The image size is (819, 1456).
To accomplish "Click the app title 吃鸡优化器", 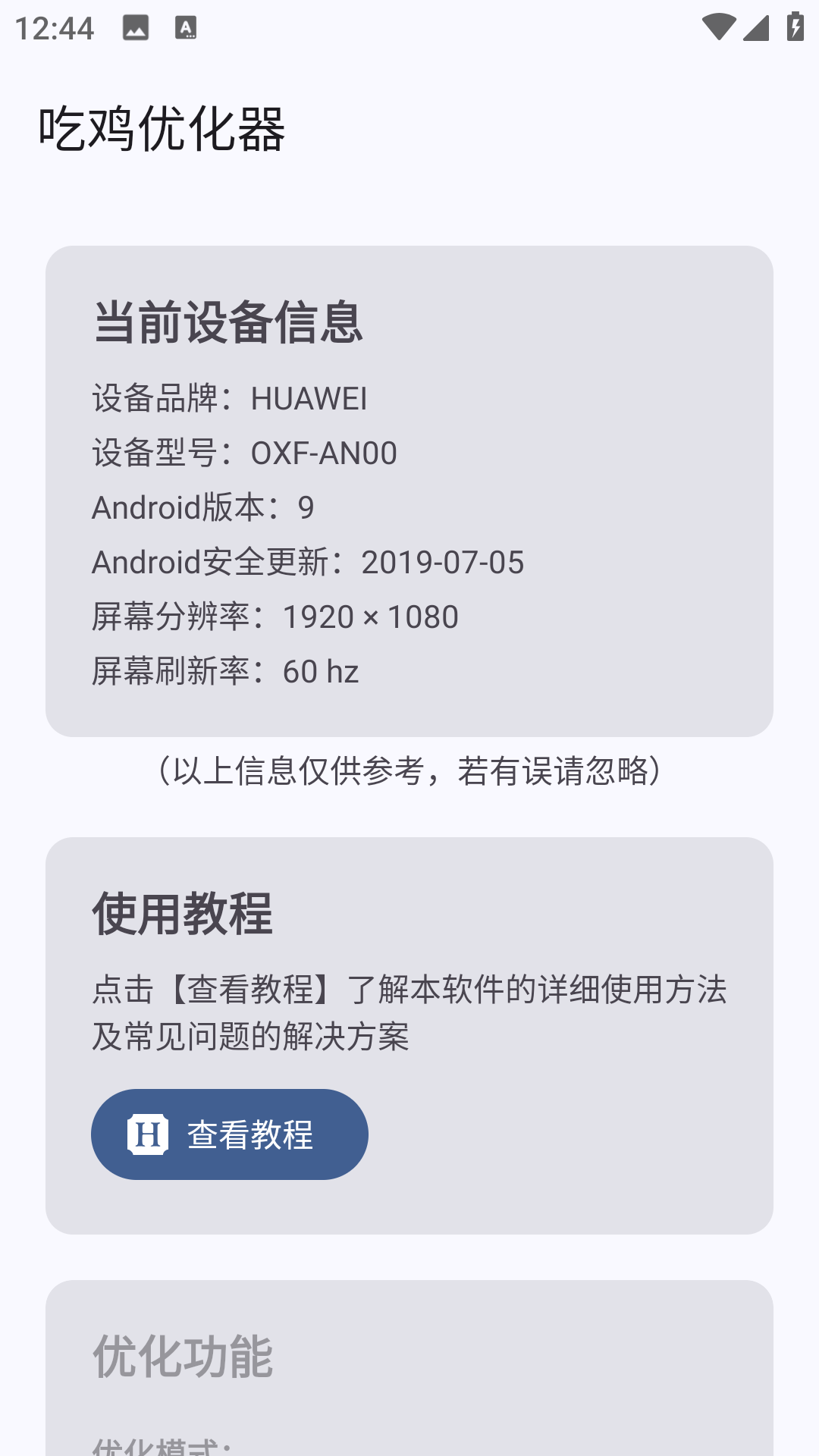I will pos(162,130).
